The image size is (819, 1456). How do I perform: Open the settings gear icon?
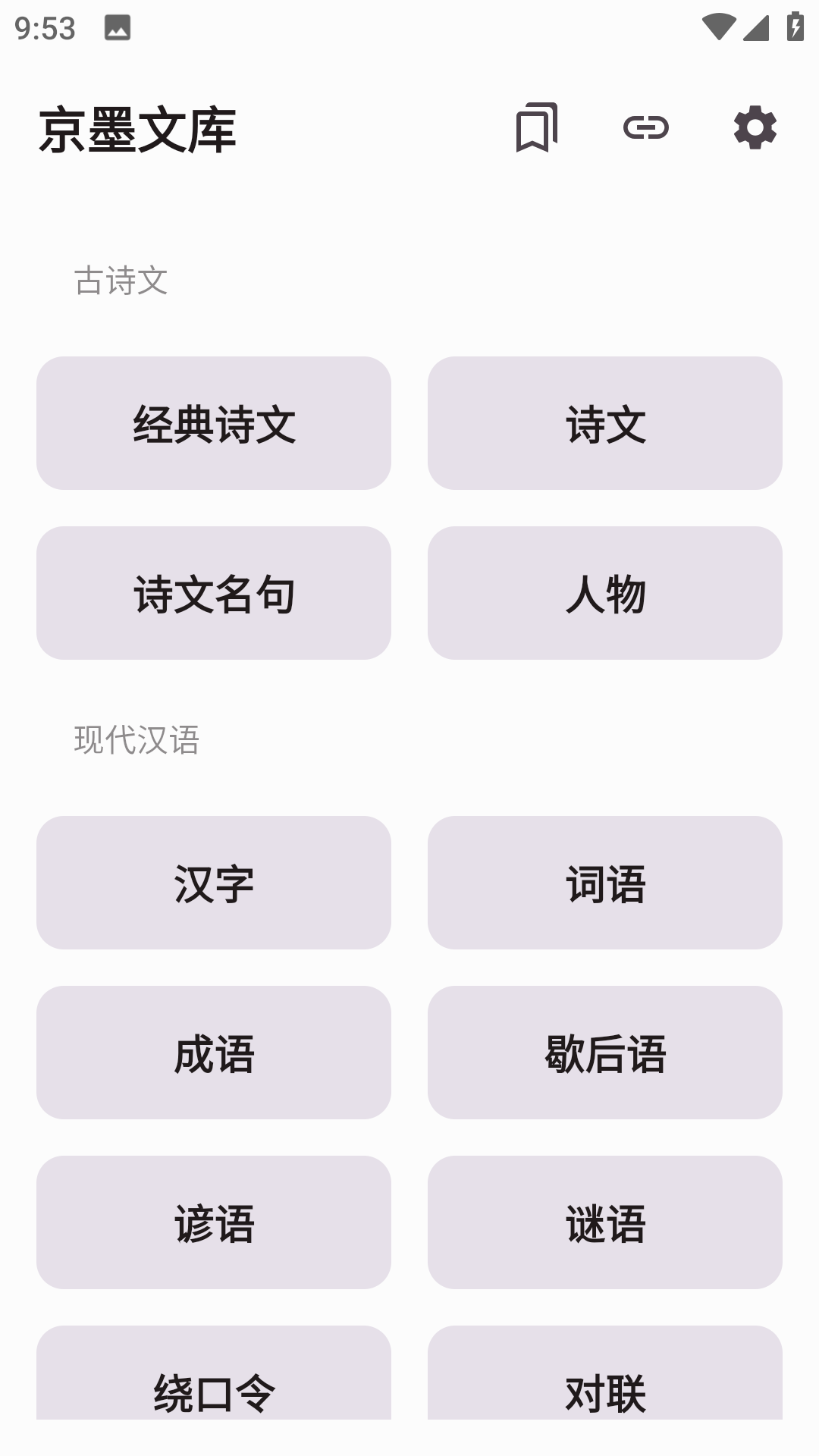(755, 129)
